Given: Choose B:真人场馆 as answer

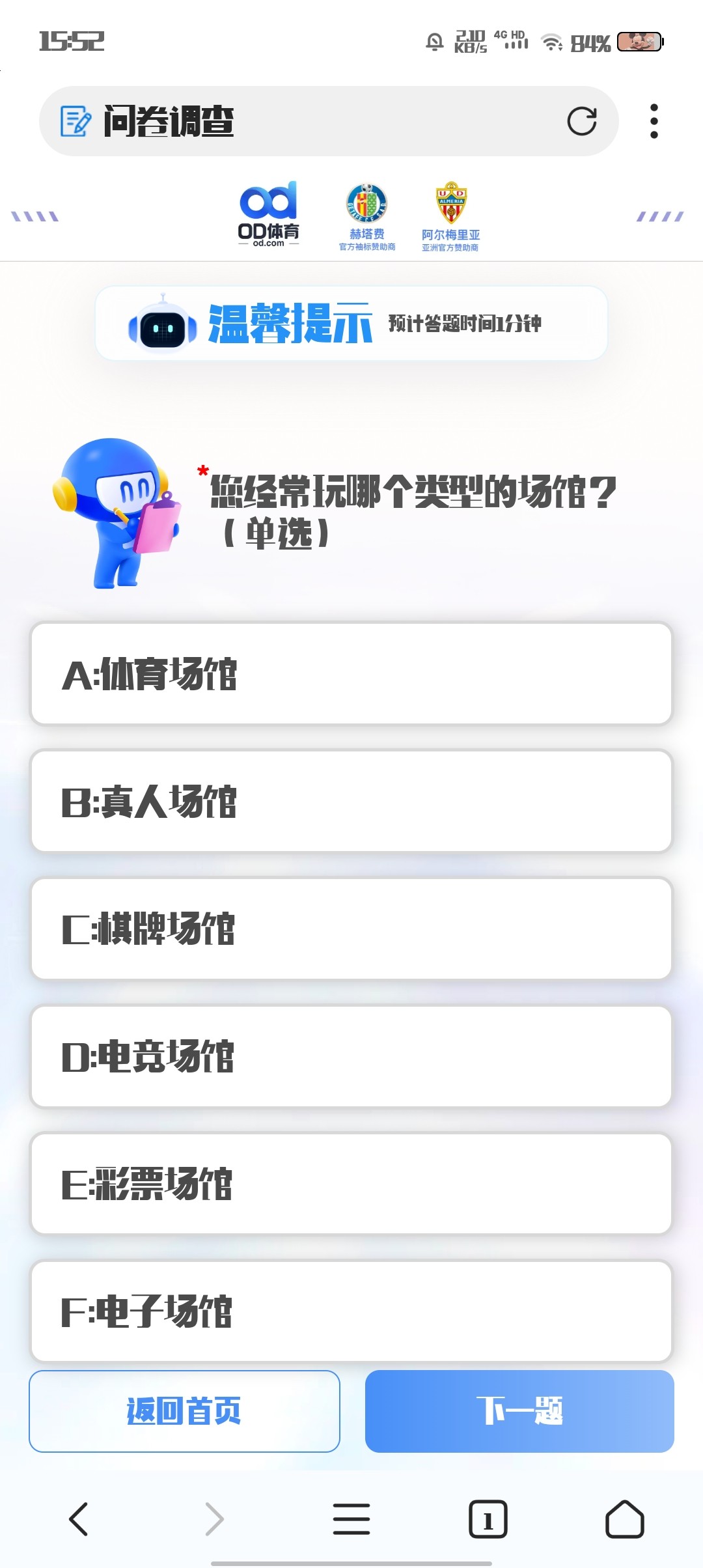Looking at the screenshot, I should point(351,802).
